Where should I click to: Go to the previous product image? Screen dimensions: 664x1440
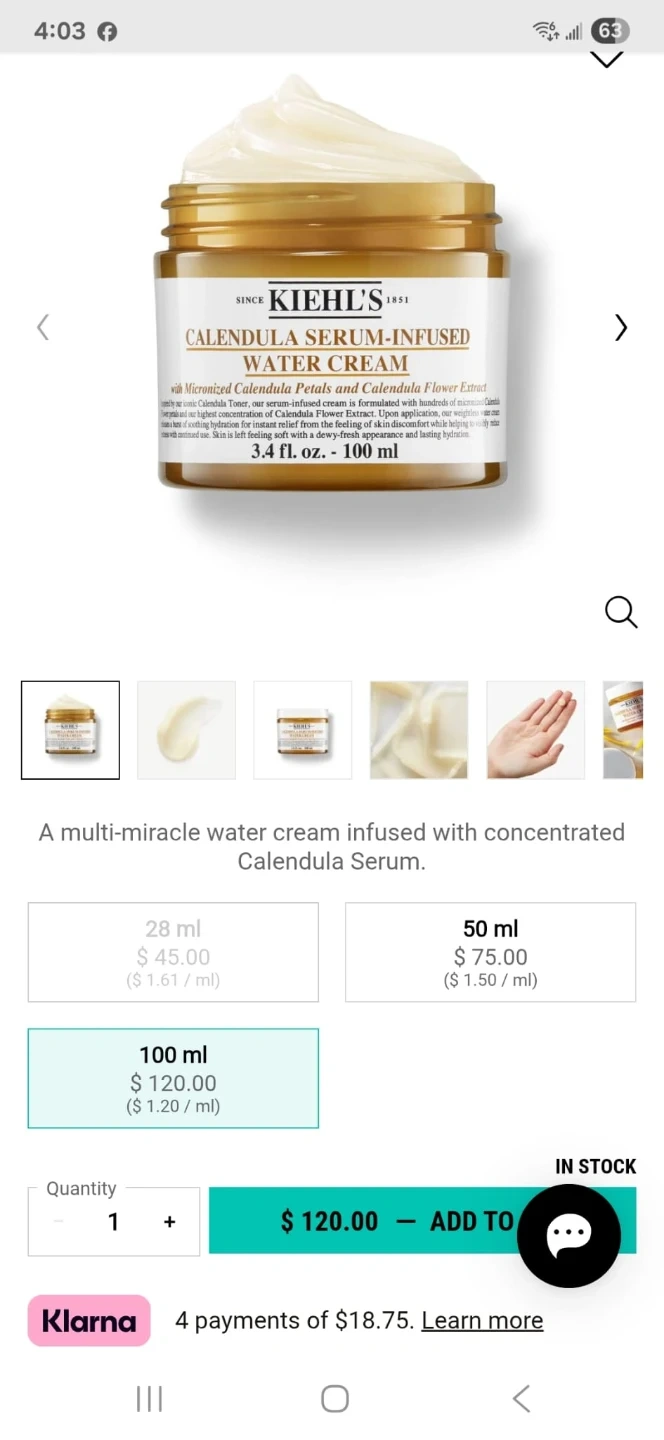[x=43, y=327]
